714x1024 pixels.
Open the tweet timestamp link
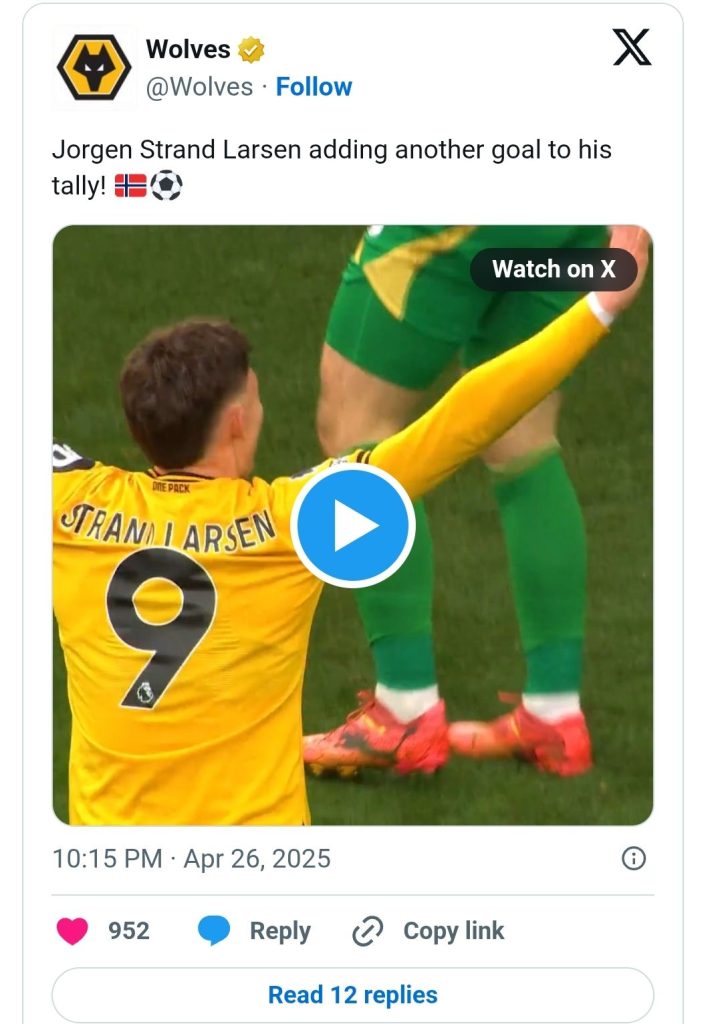(x=191, y=858)
